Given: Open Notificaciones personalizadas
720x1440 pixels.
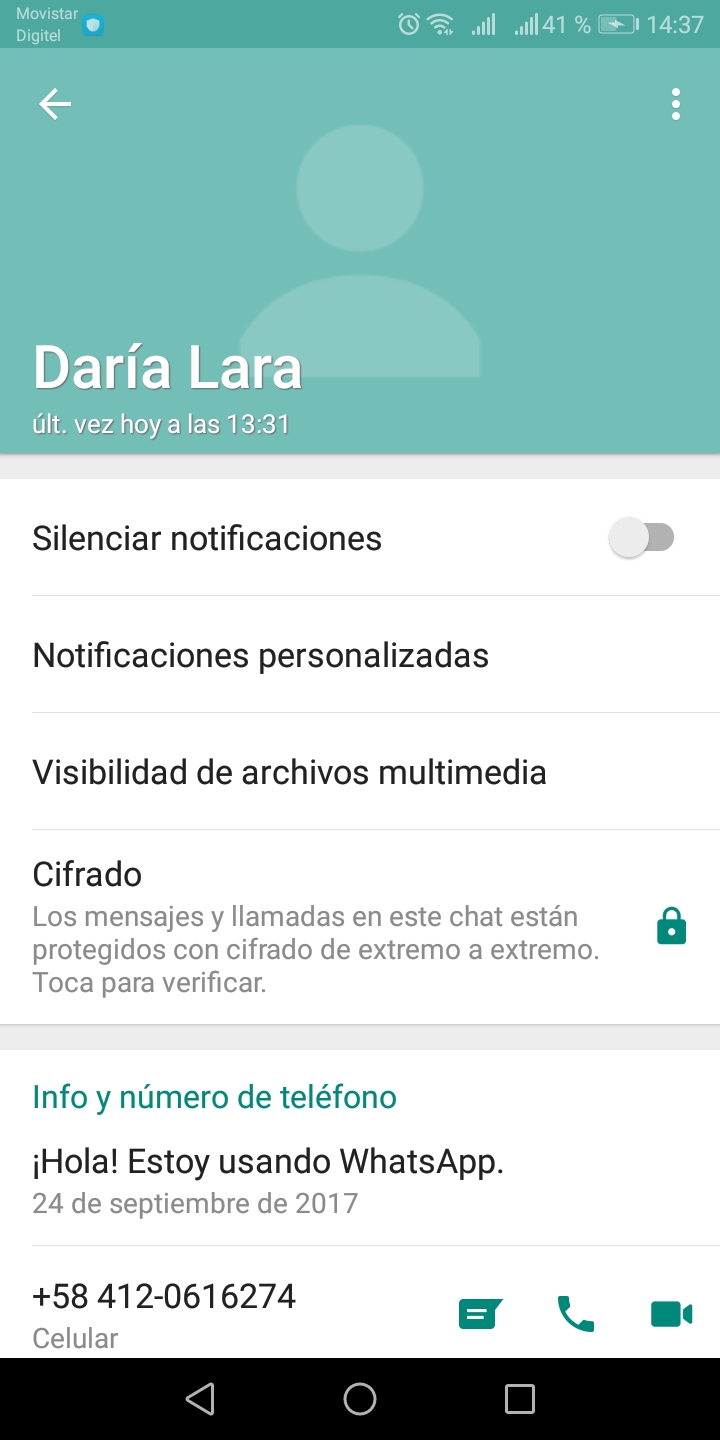Looking at the screenshot, I should (x=261, y=655).
